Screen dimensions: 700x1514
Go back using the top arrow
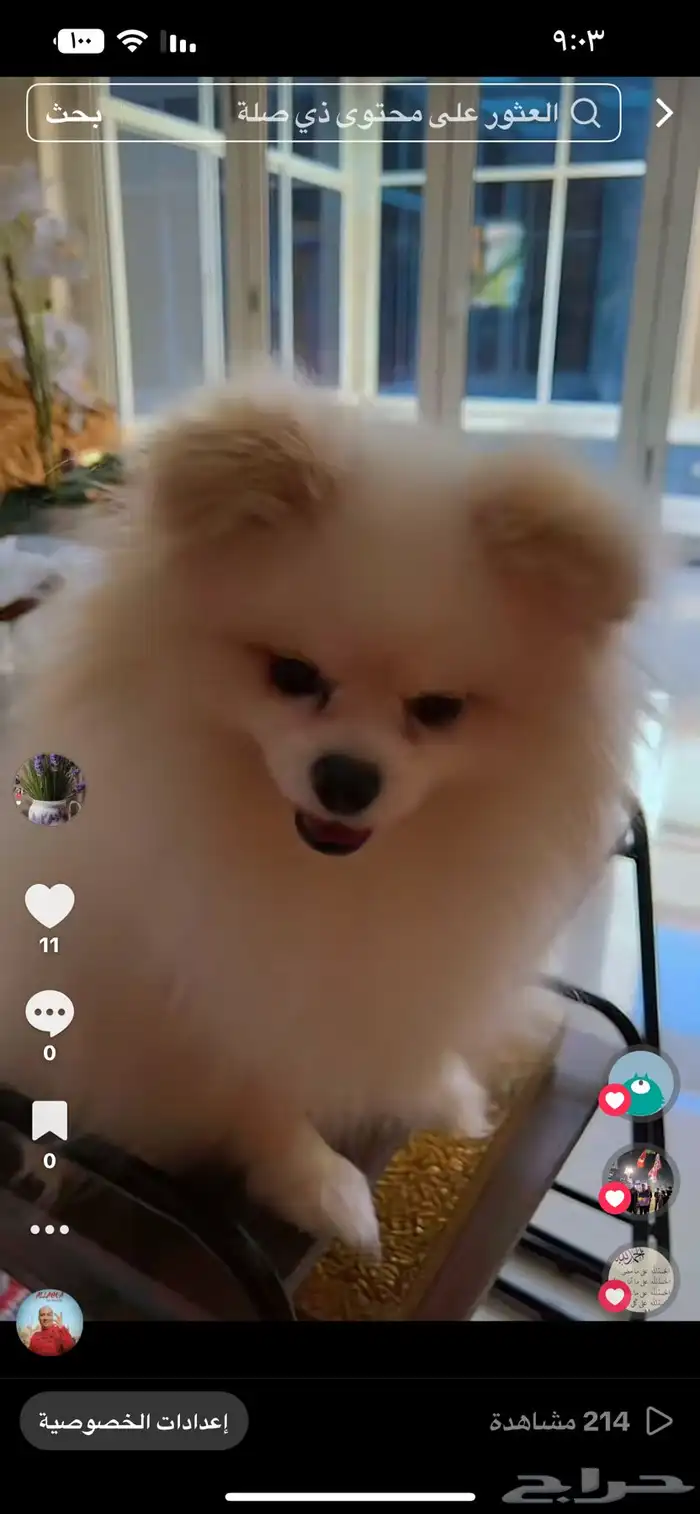coord(664,113)
